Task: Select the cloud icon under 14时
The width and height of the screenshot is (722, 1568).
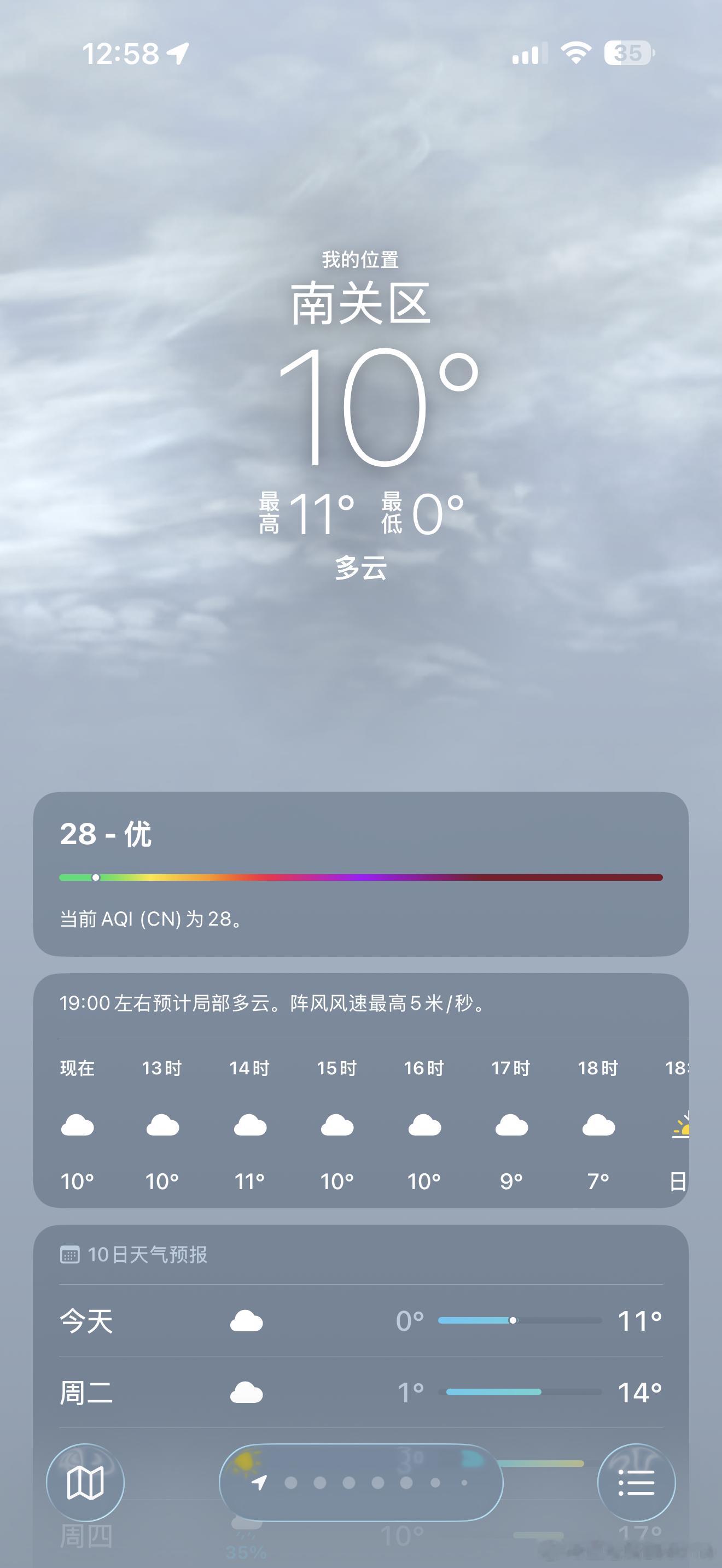Action: pyautogui.click(x=250, y=1126)
